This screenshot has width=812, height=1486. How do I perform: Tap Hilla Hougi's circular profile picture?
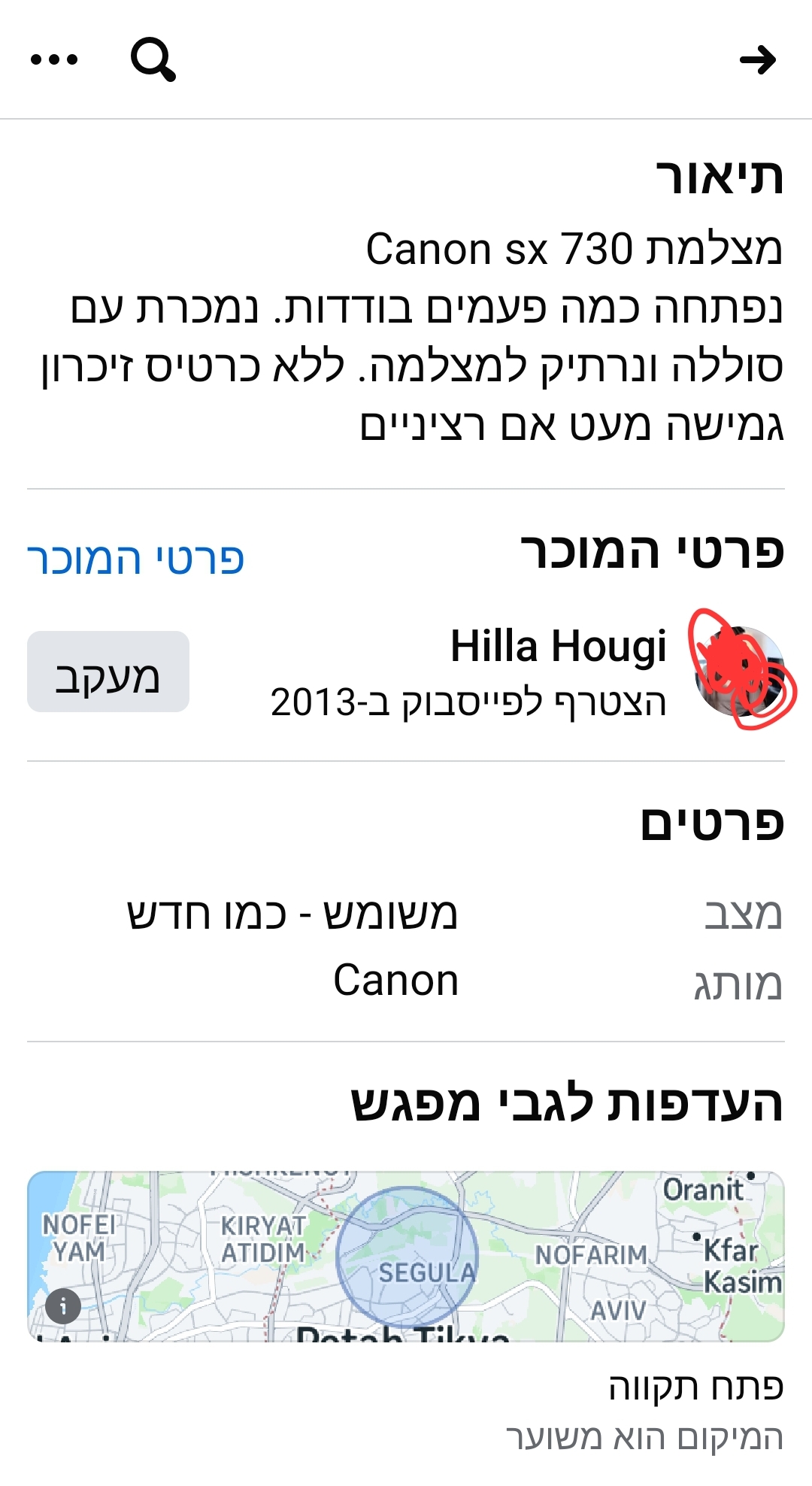coord(738,672)
